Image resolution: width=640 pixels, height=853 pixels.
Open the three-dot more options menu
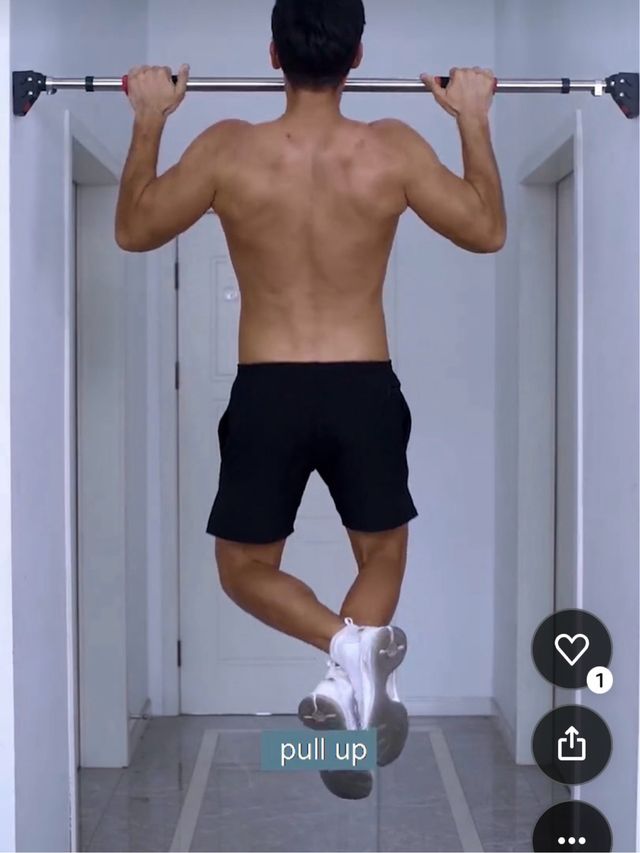(x=571, y=836)
